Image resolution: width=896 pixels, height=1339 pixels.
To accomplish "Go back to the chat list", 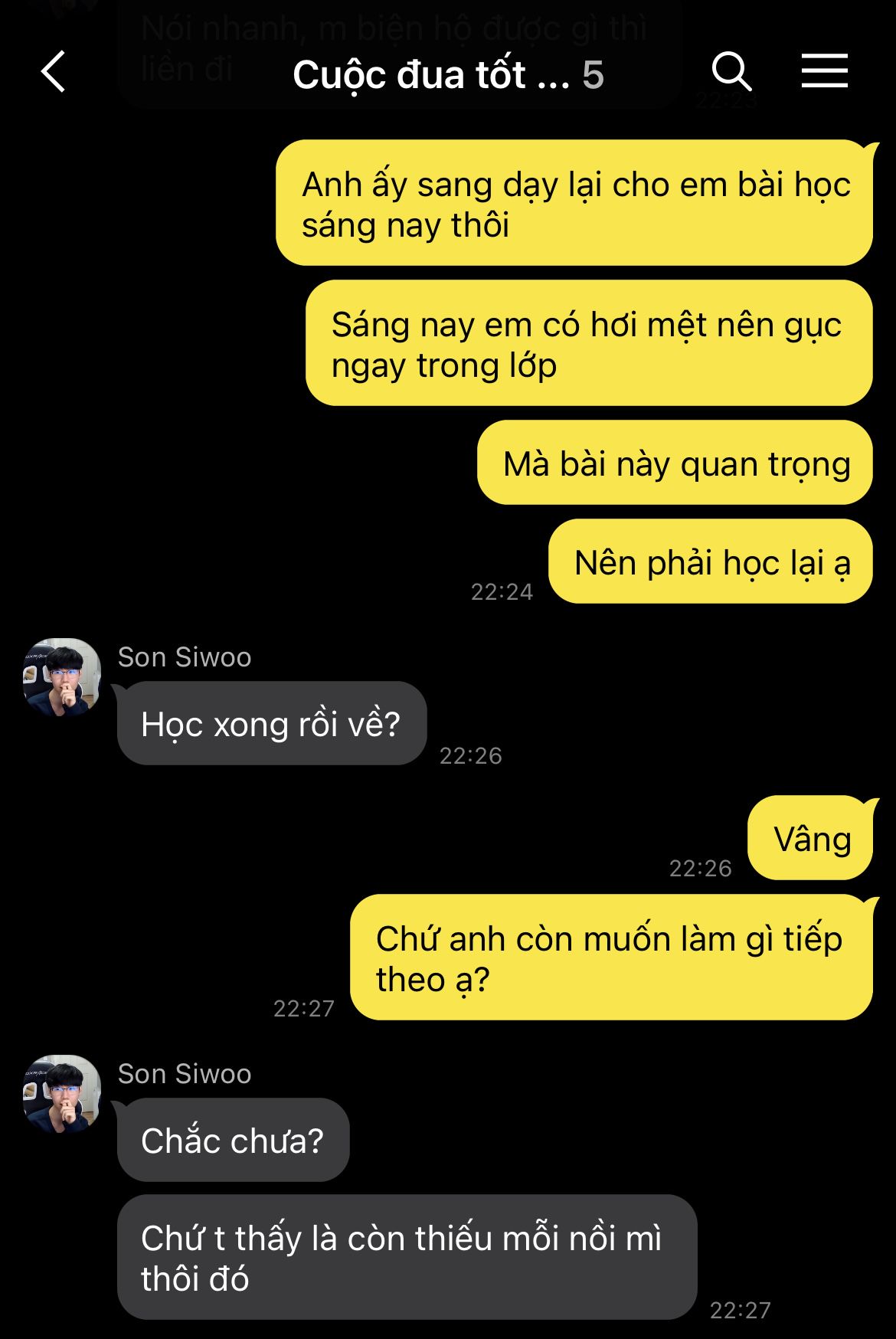I will [x=53, y=73].
